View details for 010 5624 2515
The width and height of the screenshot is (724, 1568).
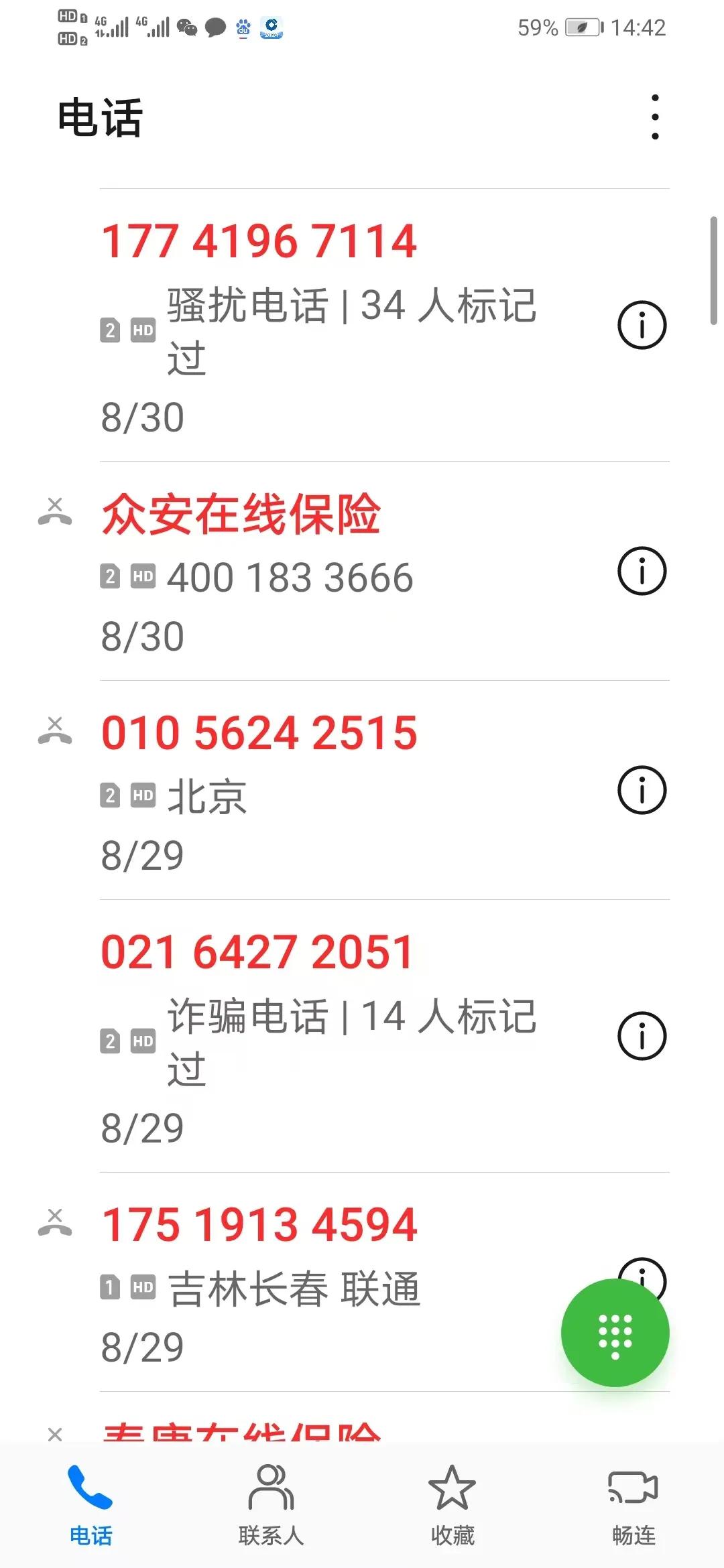642,790
